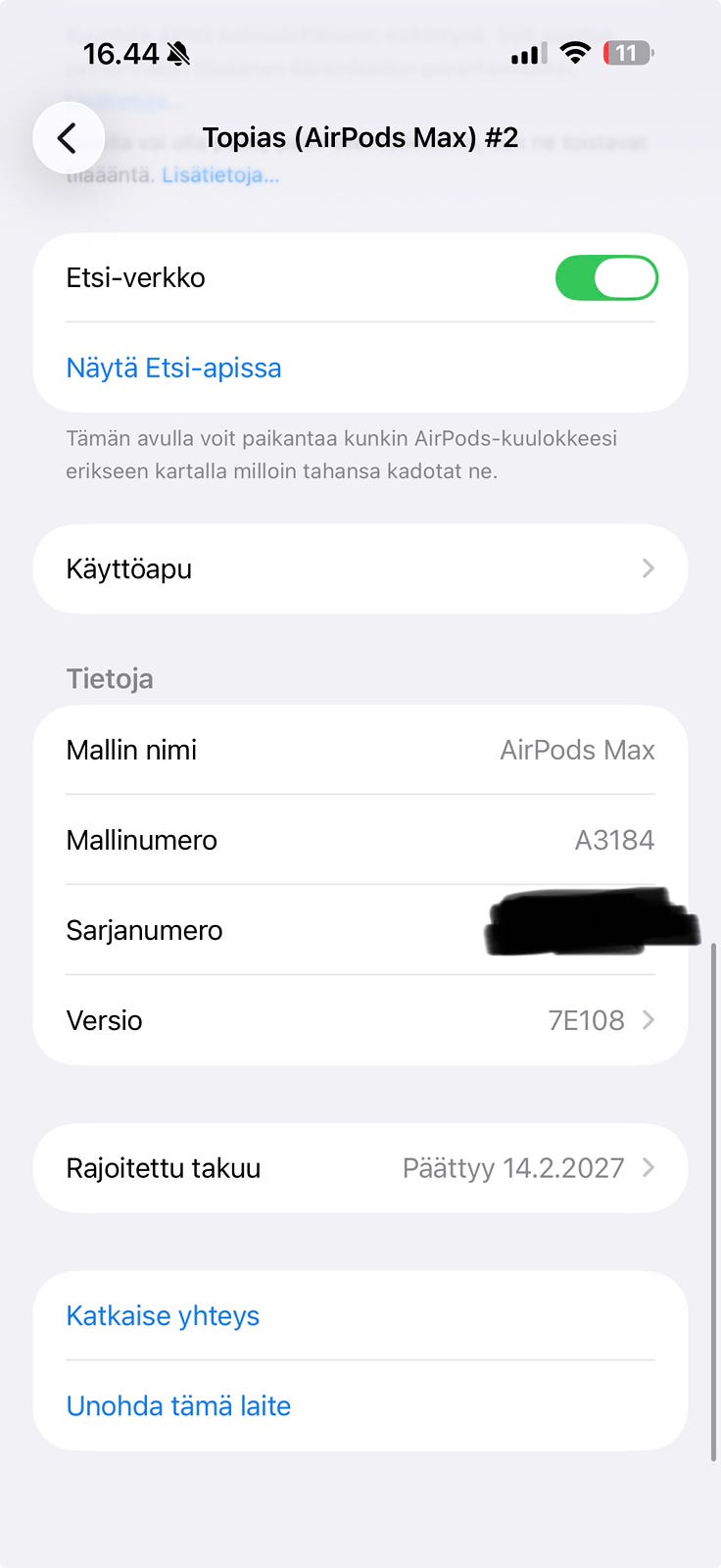Viewport: 721px width, 1568px height.
Task: Open the Käyttöapu settings row
Action: click(360, 568)
